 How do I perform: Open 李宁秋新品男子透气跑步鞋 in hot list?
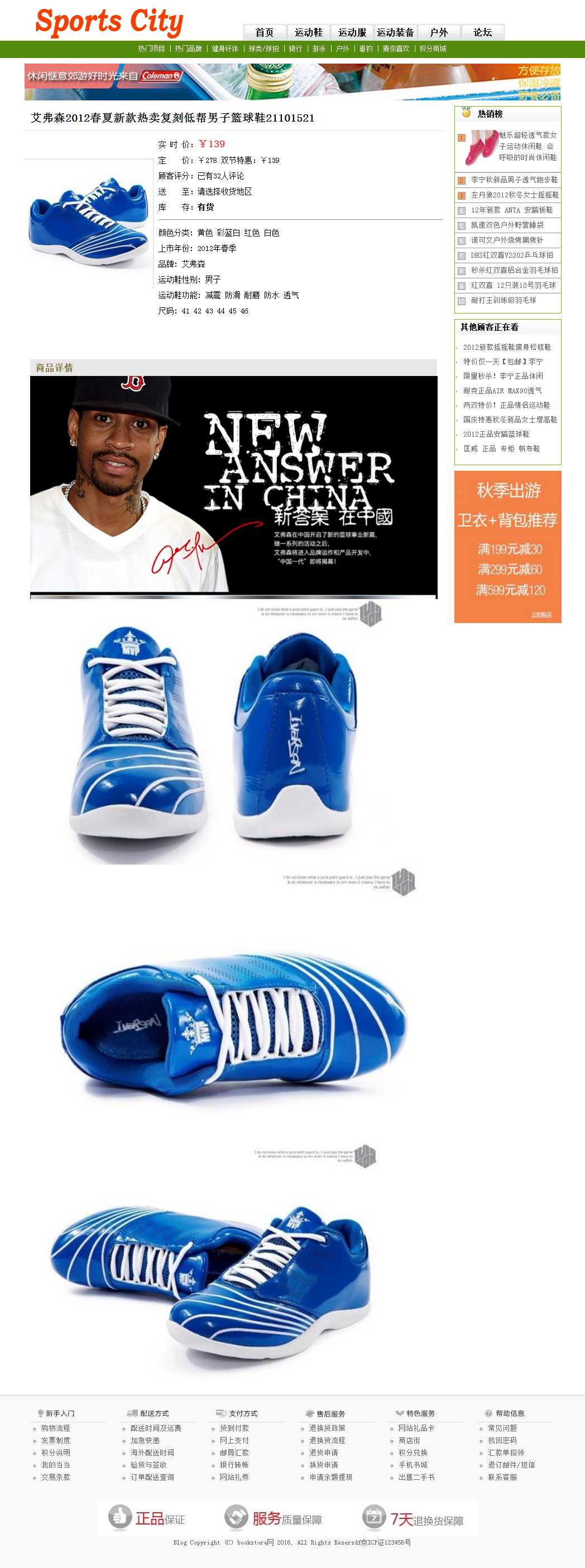[x=514, y=180]
